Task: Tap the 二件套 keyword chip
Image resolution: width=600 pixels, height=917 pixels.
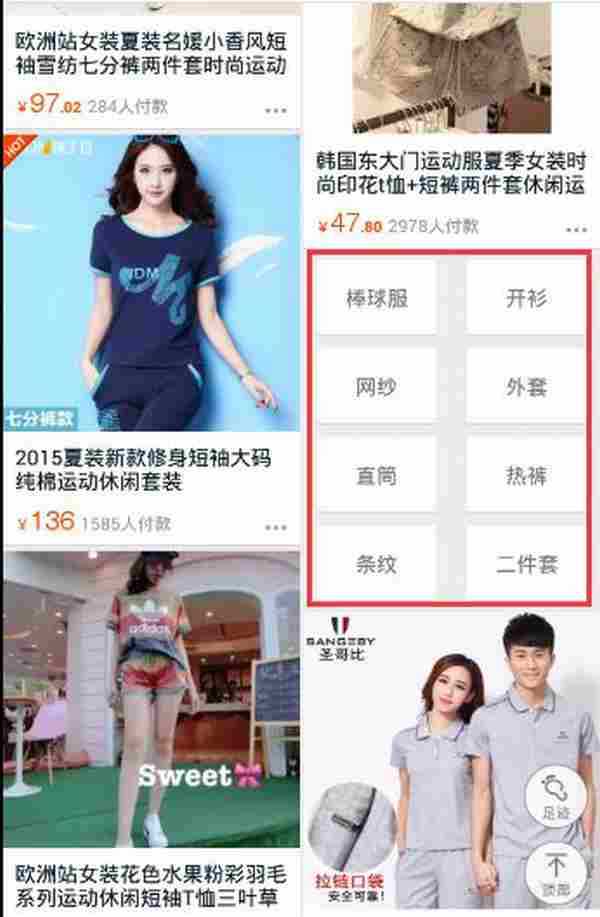Action: click(x=526, y=564)
